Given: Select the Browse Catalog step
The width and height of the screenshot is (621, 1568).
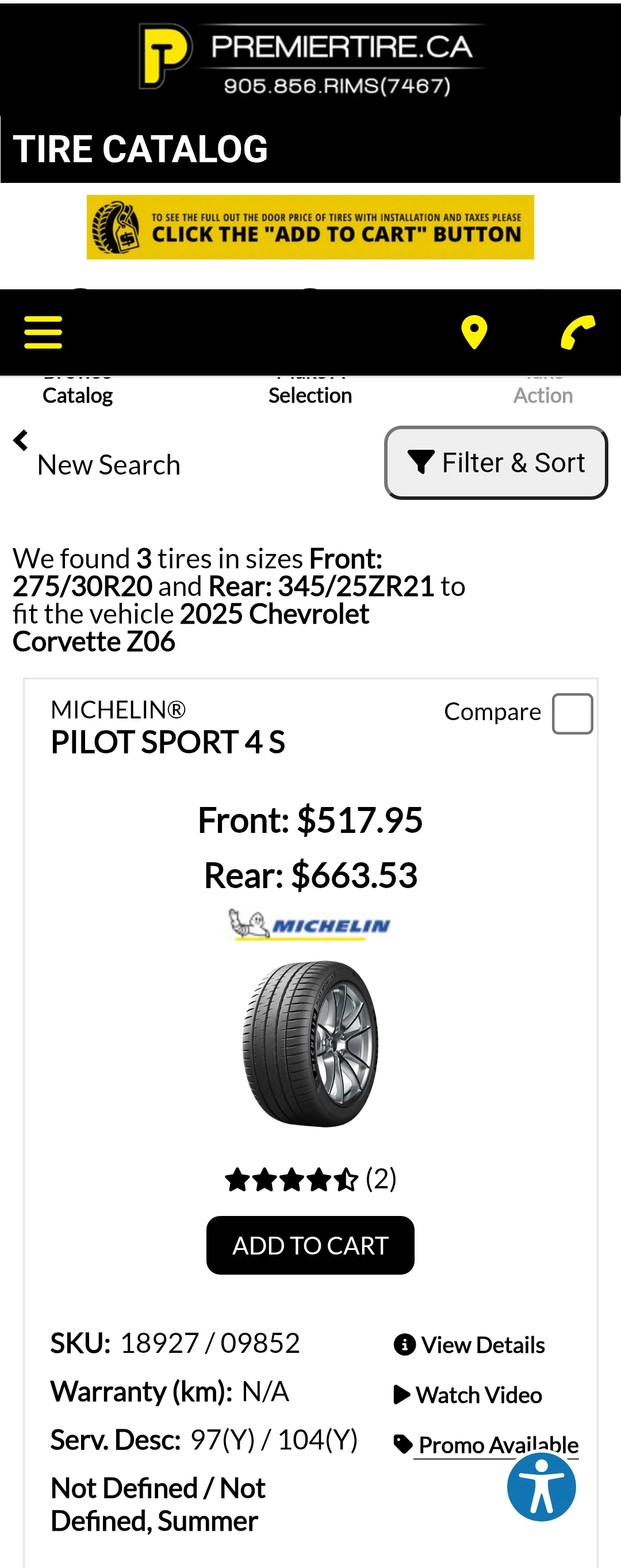Looking at the screenshot, I should click(76, 395).
